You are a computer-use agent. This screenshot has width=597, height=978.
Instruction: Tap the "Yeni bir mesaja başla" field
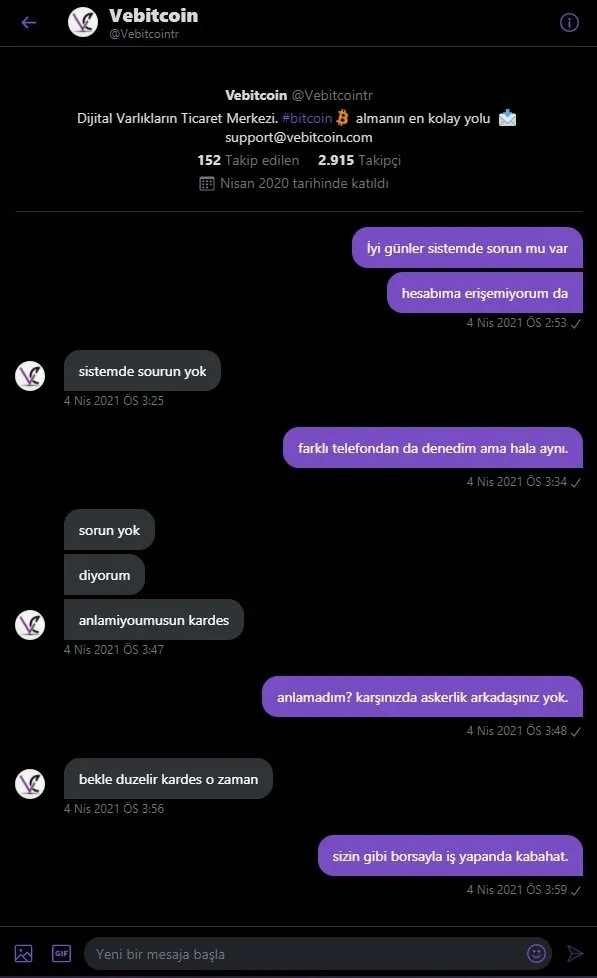[306, 954]
